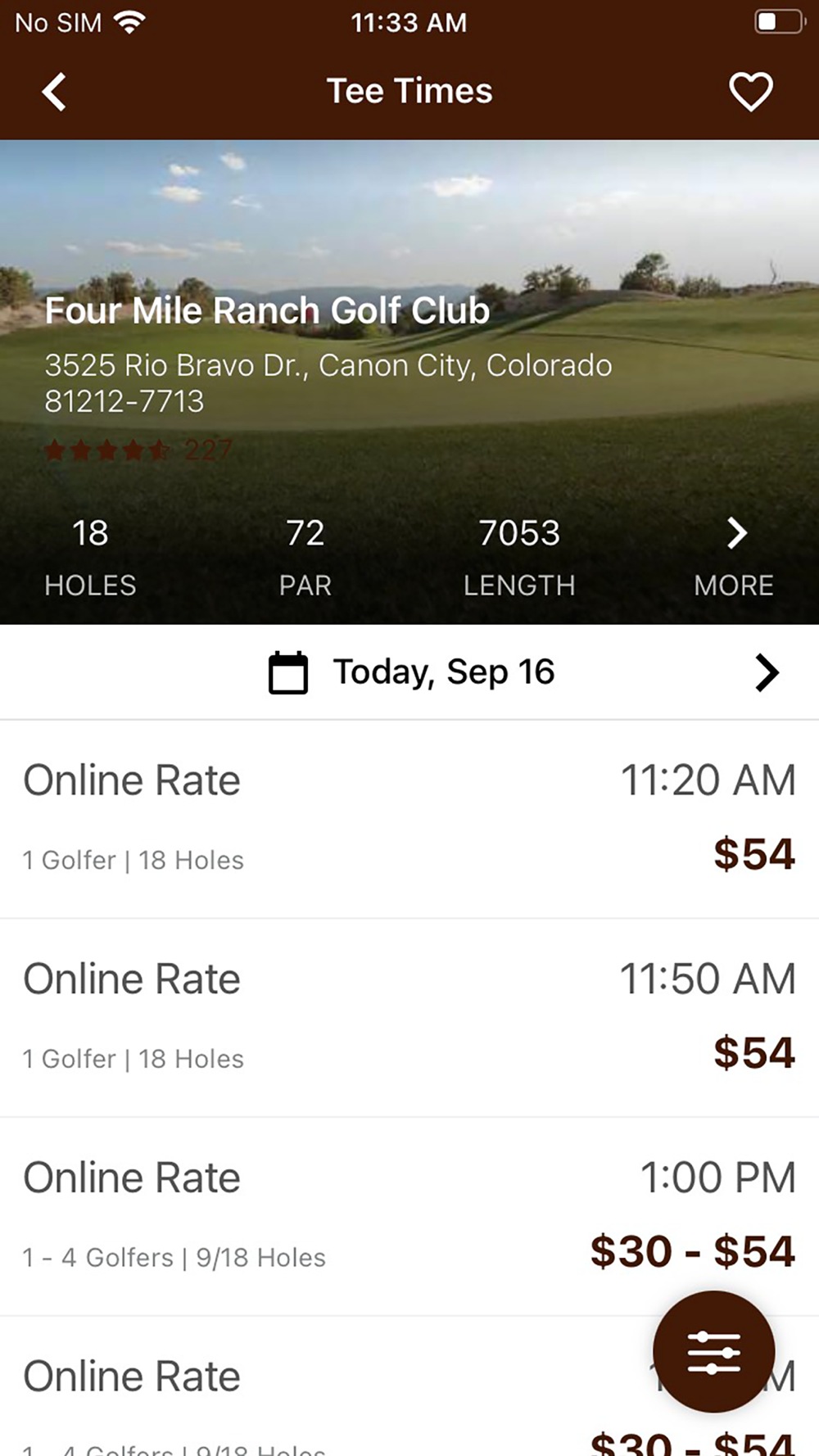Open MORE course details
Screen dimensions: 819x1456
click(x=734, y=557)
